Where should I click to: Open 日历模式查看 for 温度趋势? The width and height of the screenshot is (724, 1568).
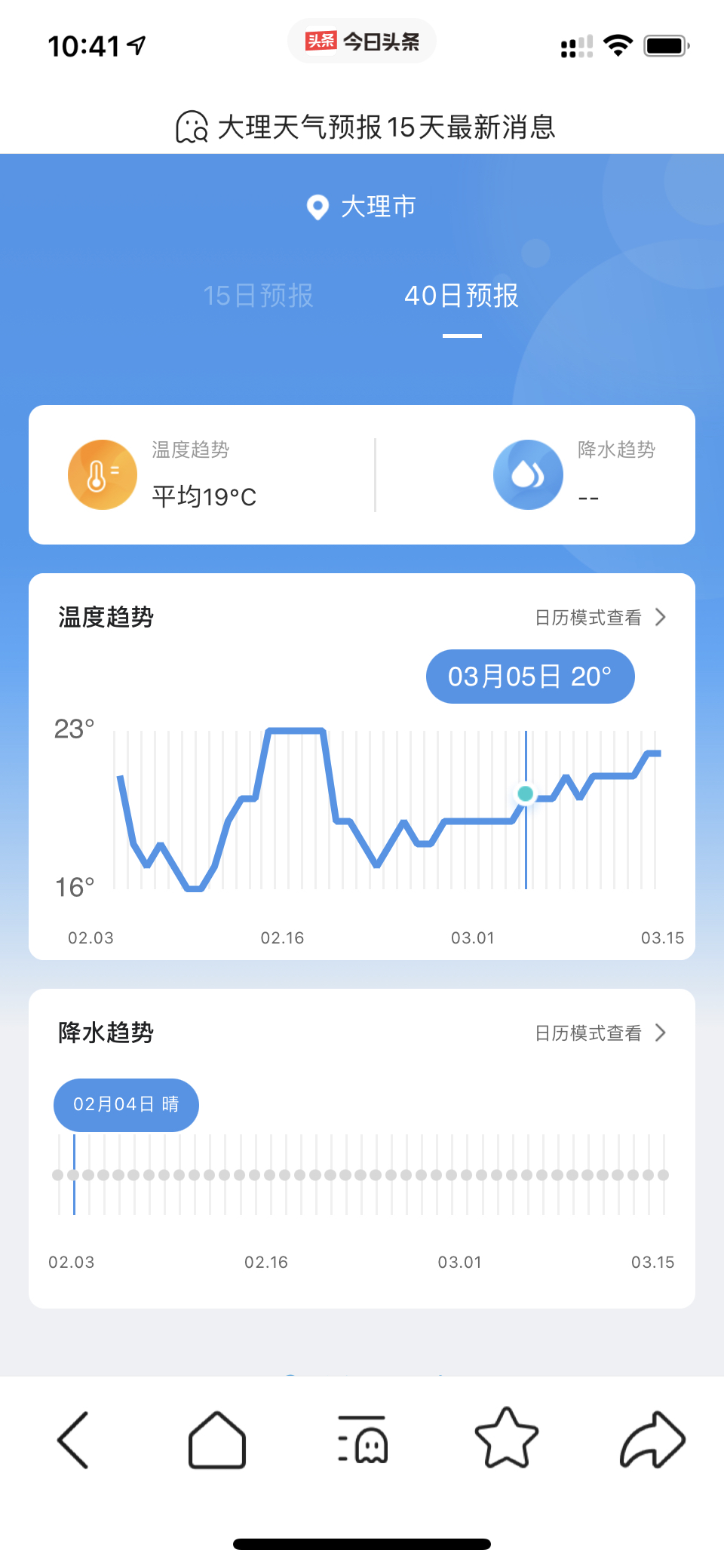pos(600,618)
